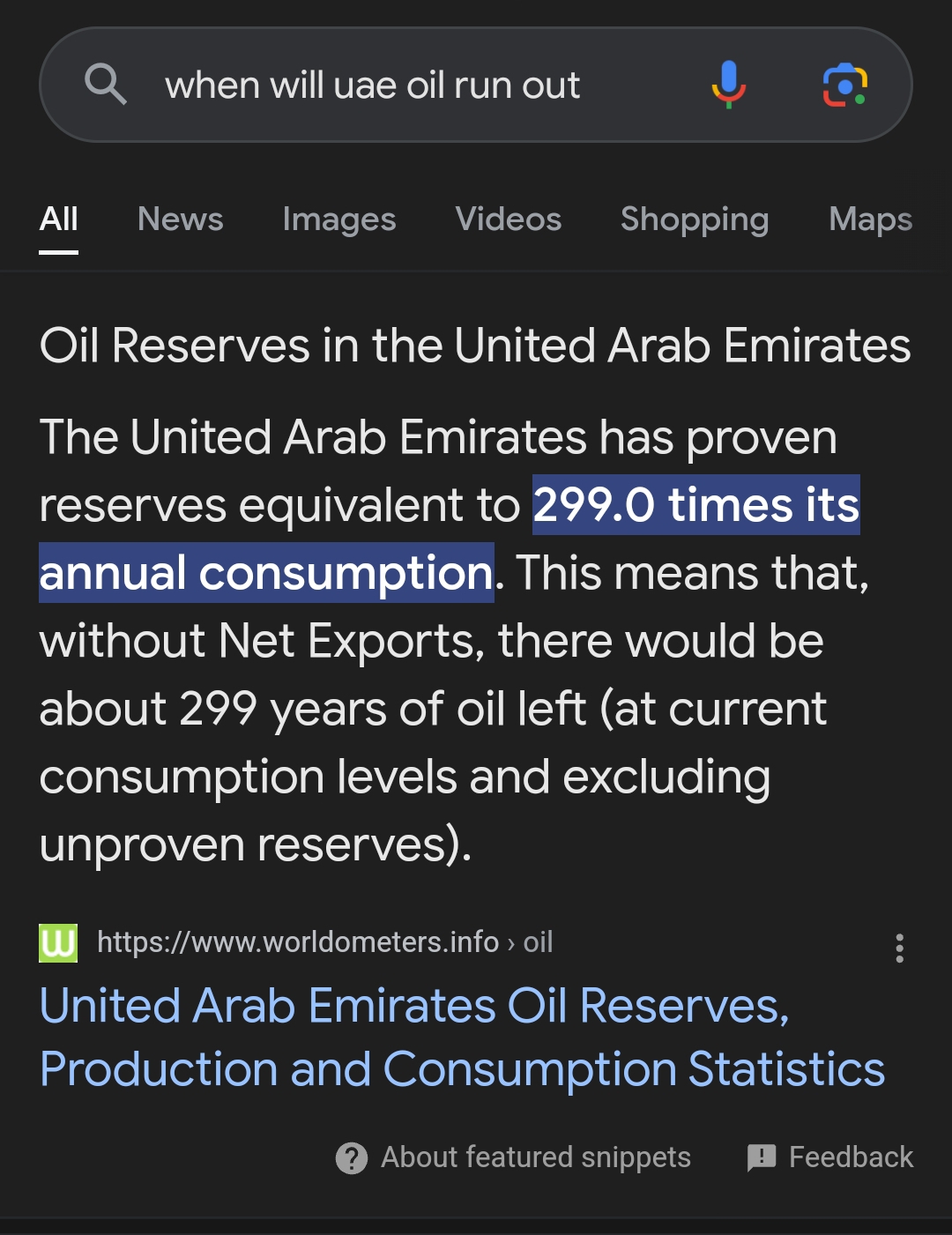Switch to the Images tab
Viewport: 952px width, 1235px height.
coord(339,219)
